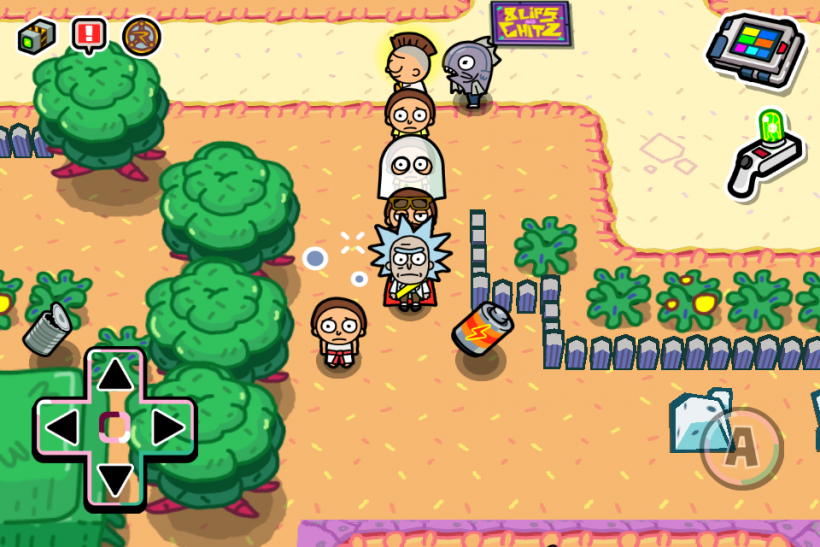The height and width of the screenshot is (547, 820).
Task: Move up with the D-pad arrow
Action: [115, 376]
